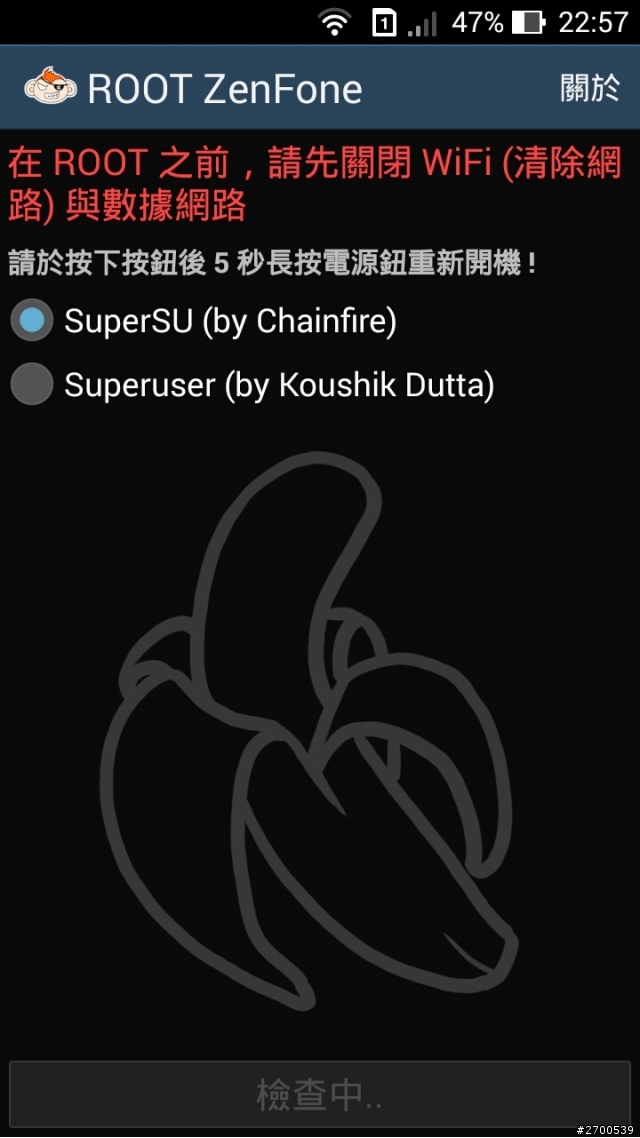Open the 關於 (About) page
The width and height of the screenshot is (640, 1138).
click(x=589, y=88)
